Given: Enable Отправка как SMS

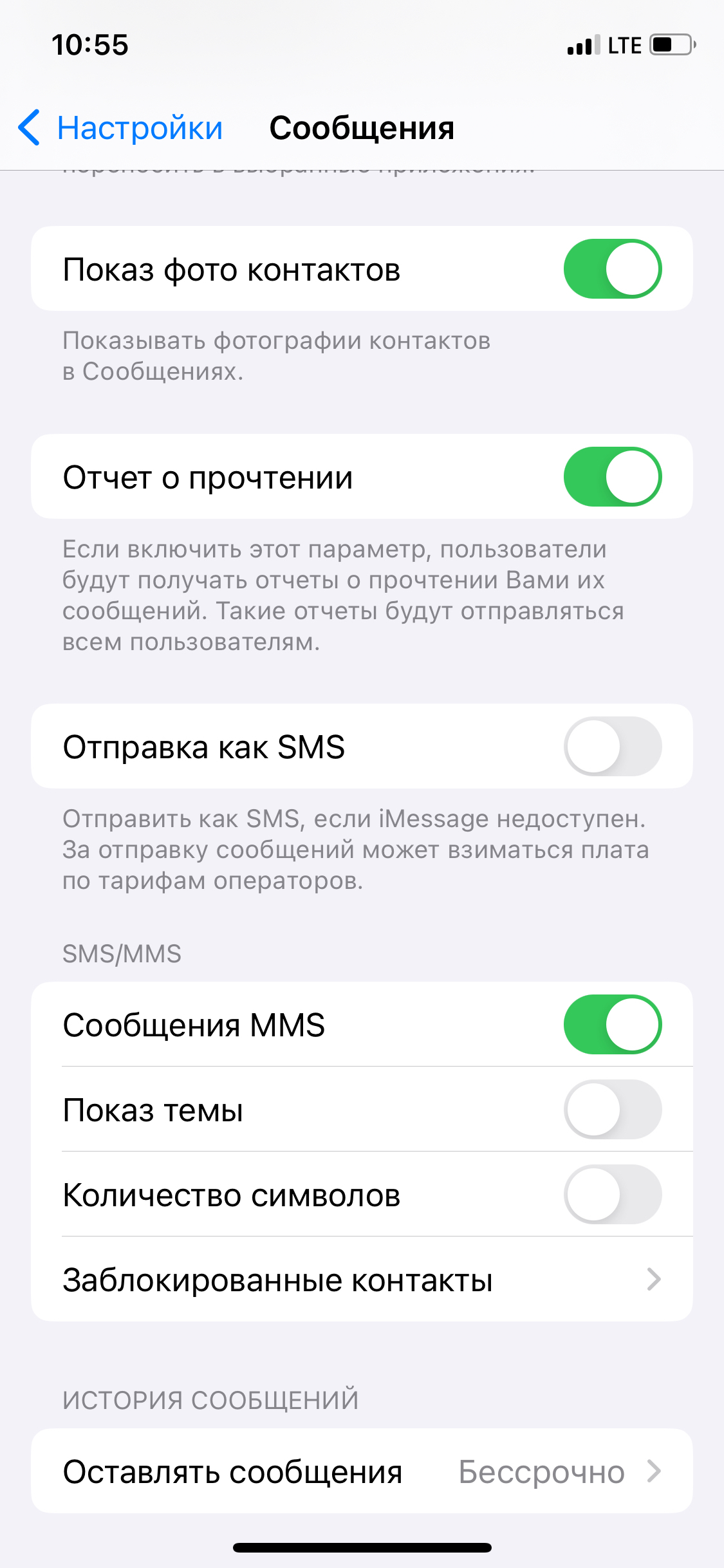Looking at the screenshot, I should click(x=612, y=747).
